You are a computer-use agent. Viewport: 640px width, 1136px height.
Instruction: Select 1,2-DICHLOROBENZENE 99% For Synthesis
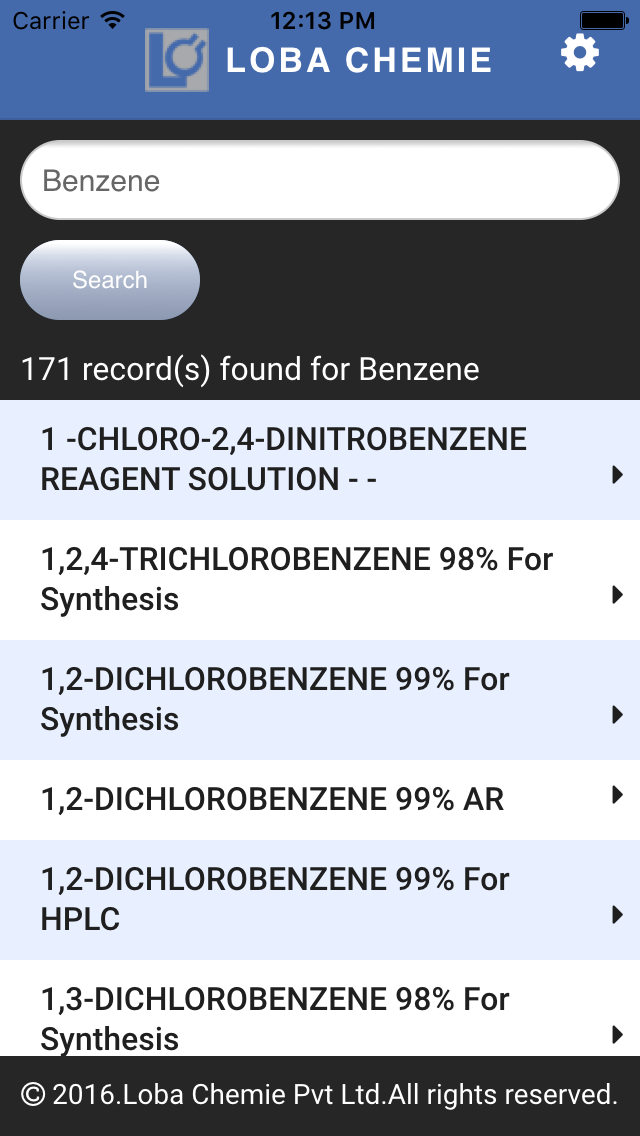click(x=320, y=700)
